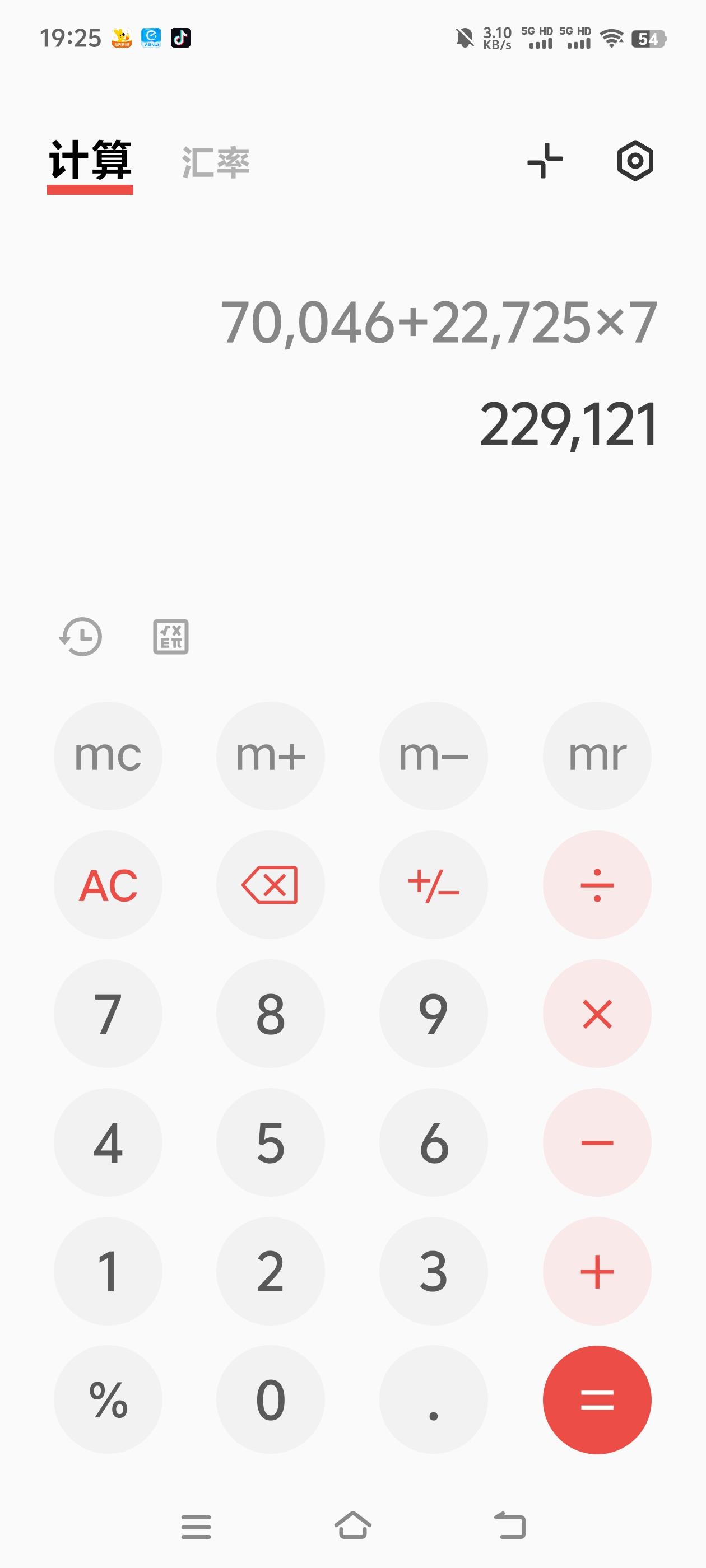Viewport: 706px width, 1568px height.
Task: Delete last digit with backspace key
Action: tap(271, 884)
